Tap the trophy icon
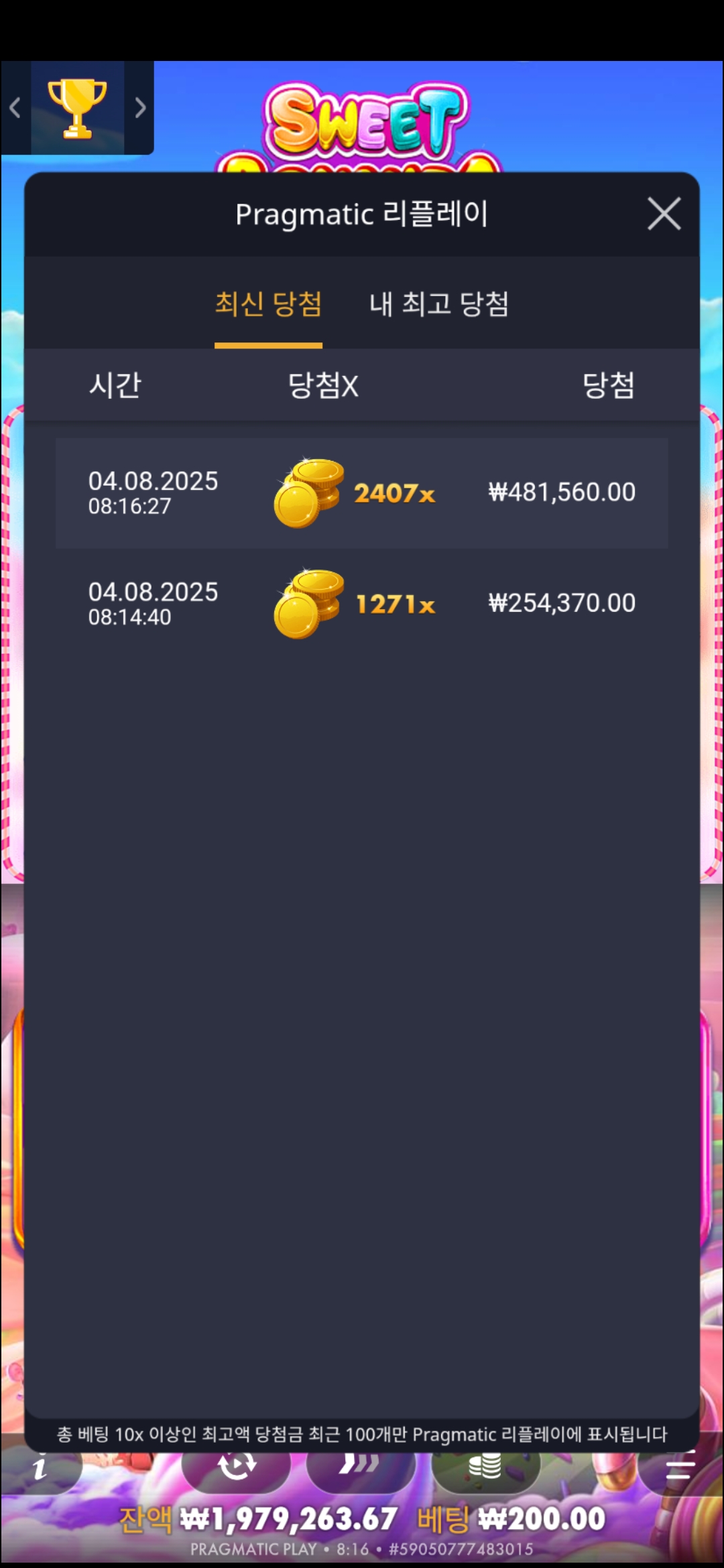Image resolution: width=724 pixels, height=1568 pixels. (77, 108)
